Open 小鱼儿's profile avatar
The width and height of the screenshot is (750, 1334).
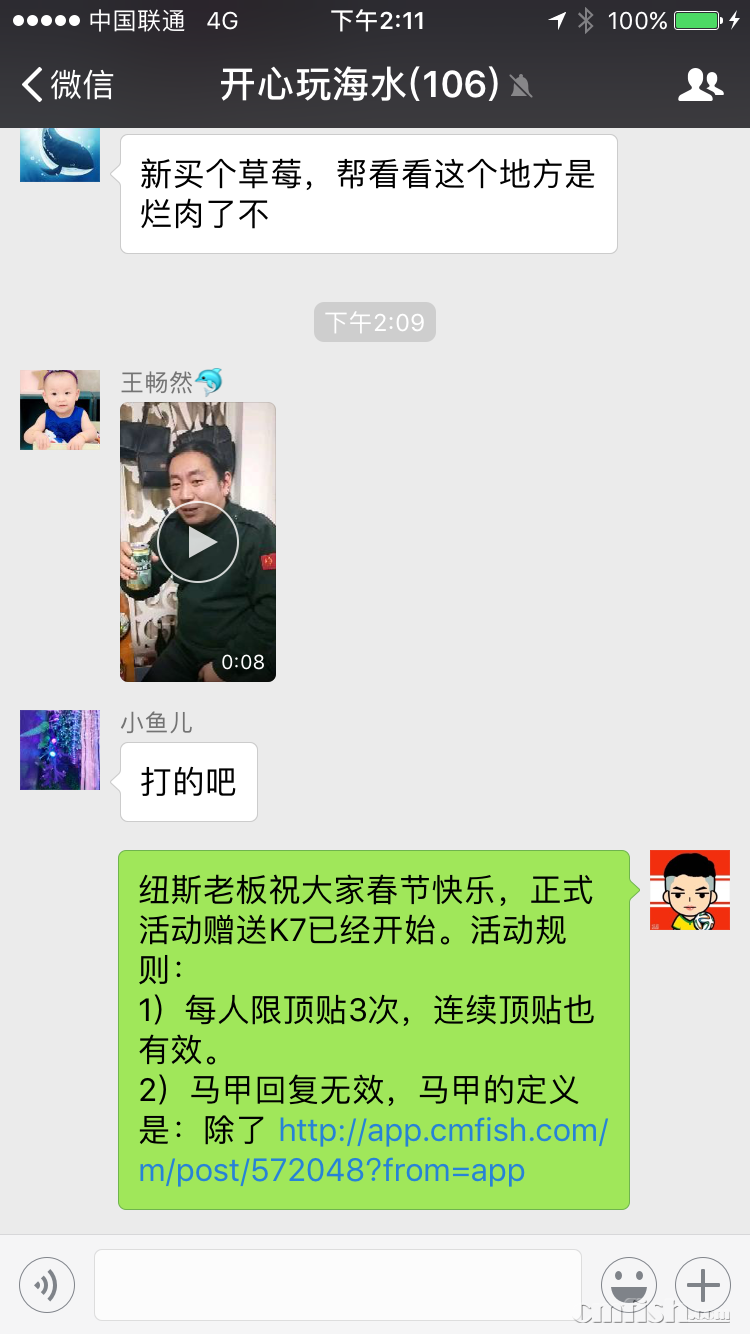(60, 750)
